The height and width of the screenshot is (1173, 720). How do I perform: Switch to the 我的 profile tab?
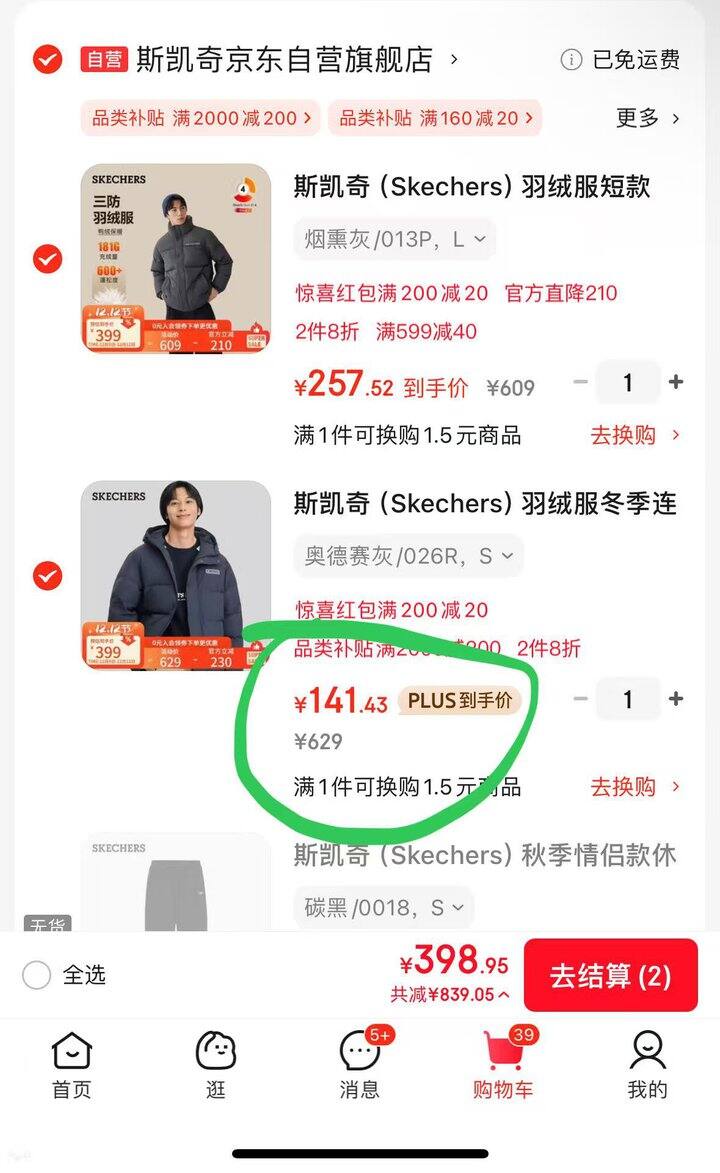[x=647, y=1065]
